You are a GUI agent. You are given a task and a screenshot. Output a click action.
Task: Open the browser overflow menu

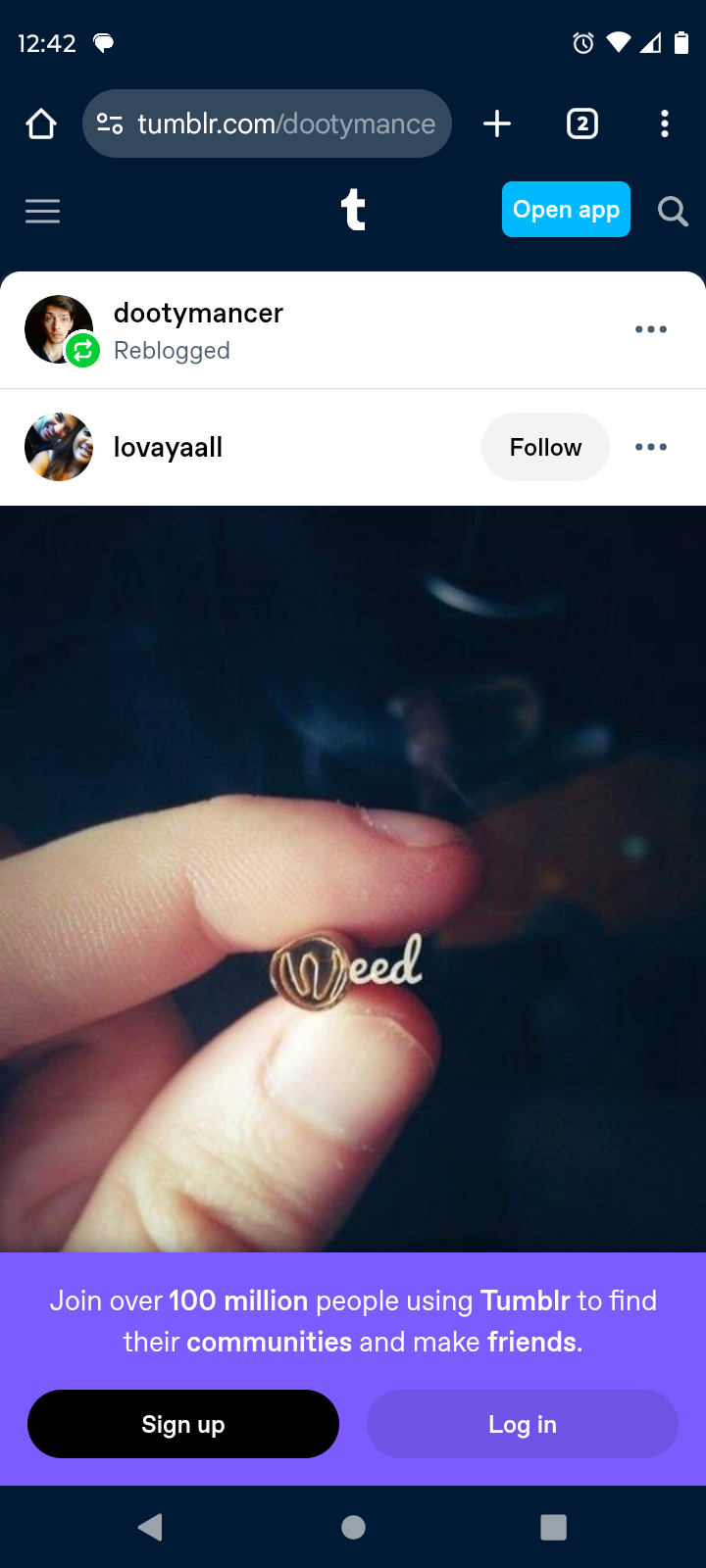click(665, 123)
